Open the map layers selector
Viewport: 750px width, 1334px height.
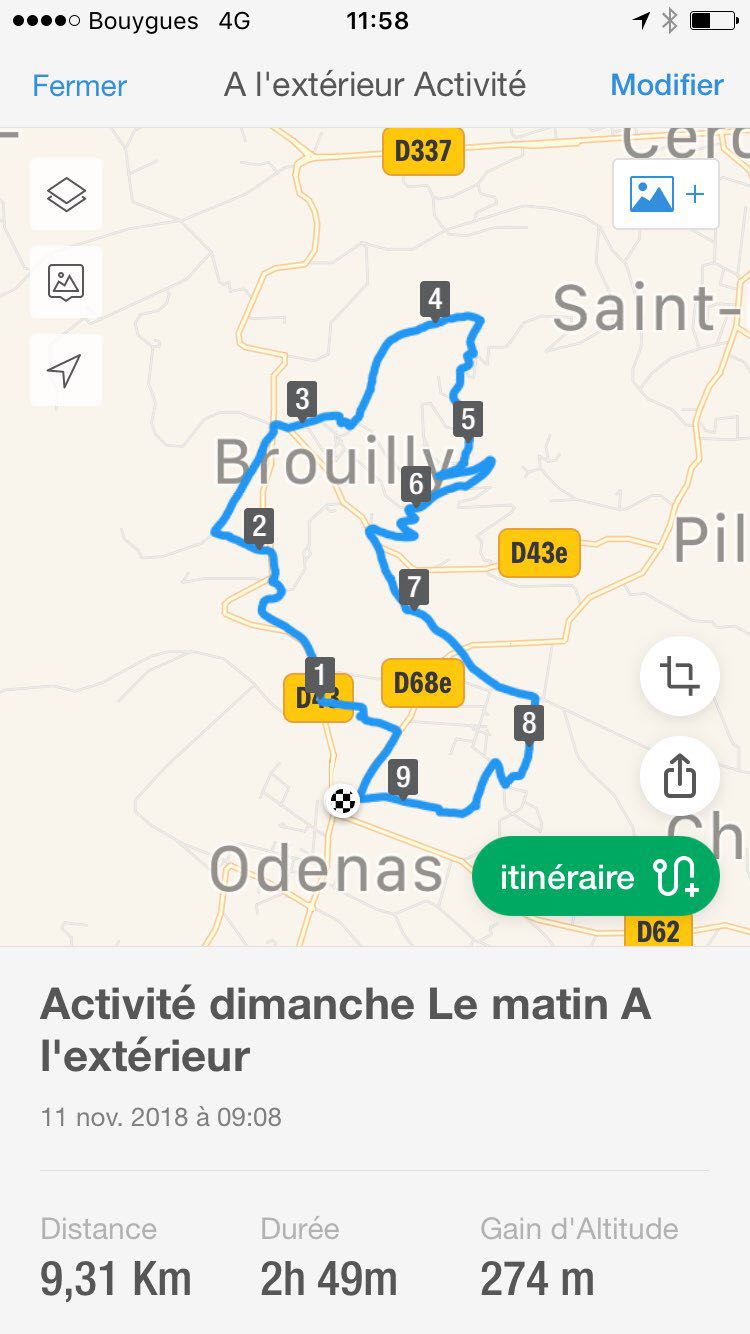66,194
